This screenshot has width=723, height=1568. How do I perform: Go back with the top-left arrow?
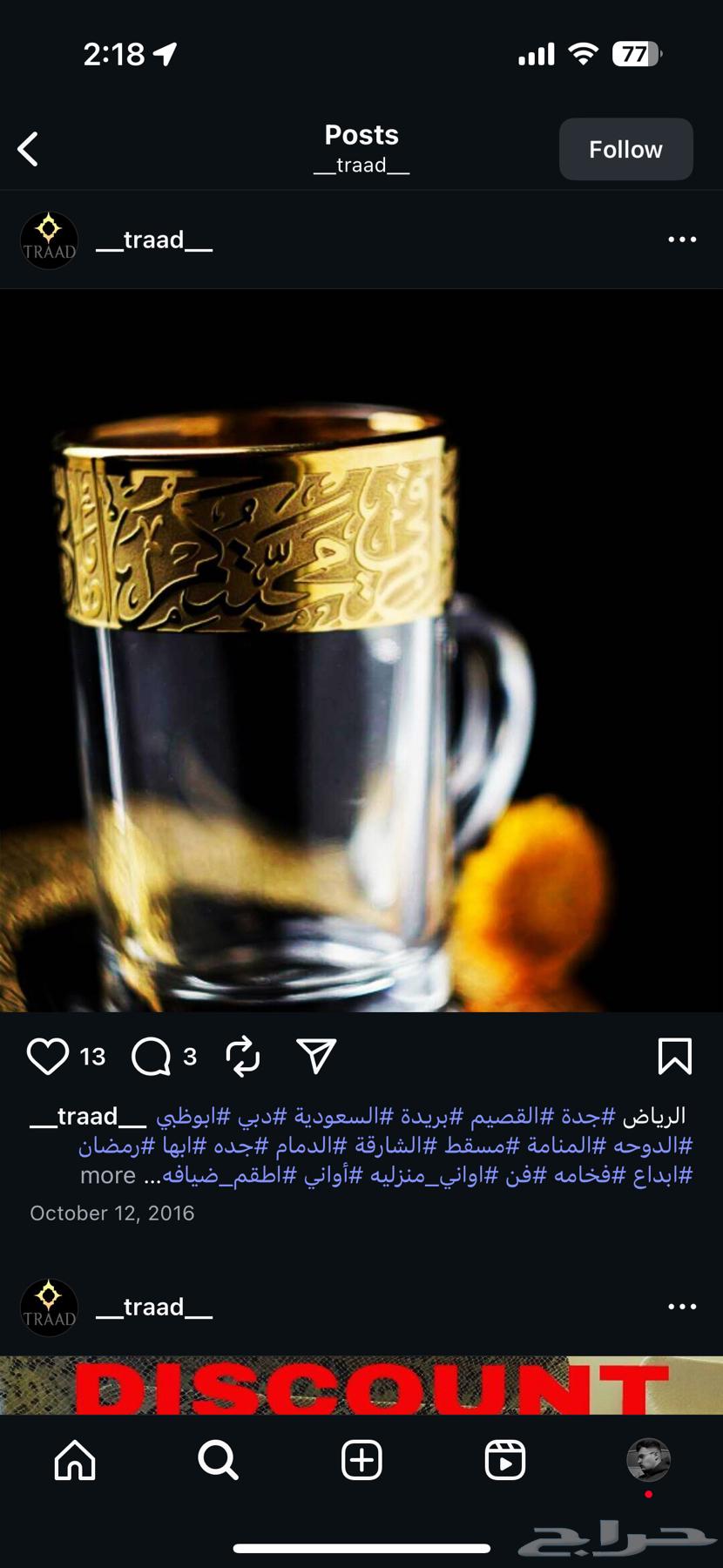point(29,148)
